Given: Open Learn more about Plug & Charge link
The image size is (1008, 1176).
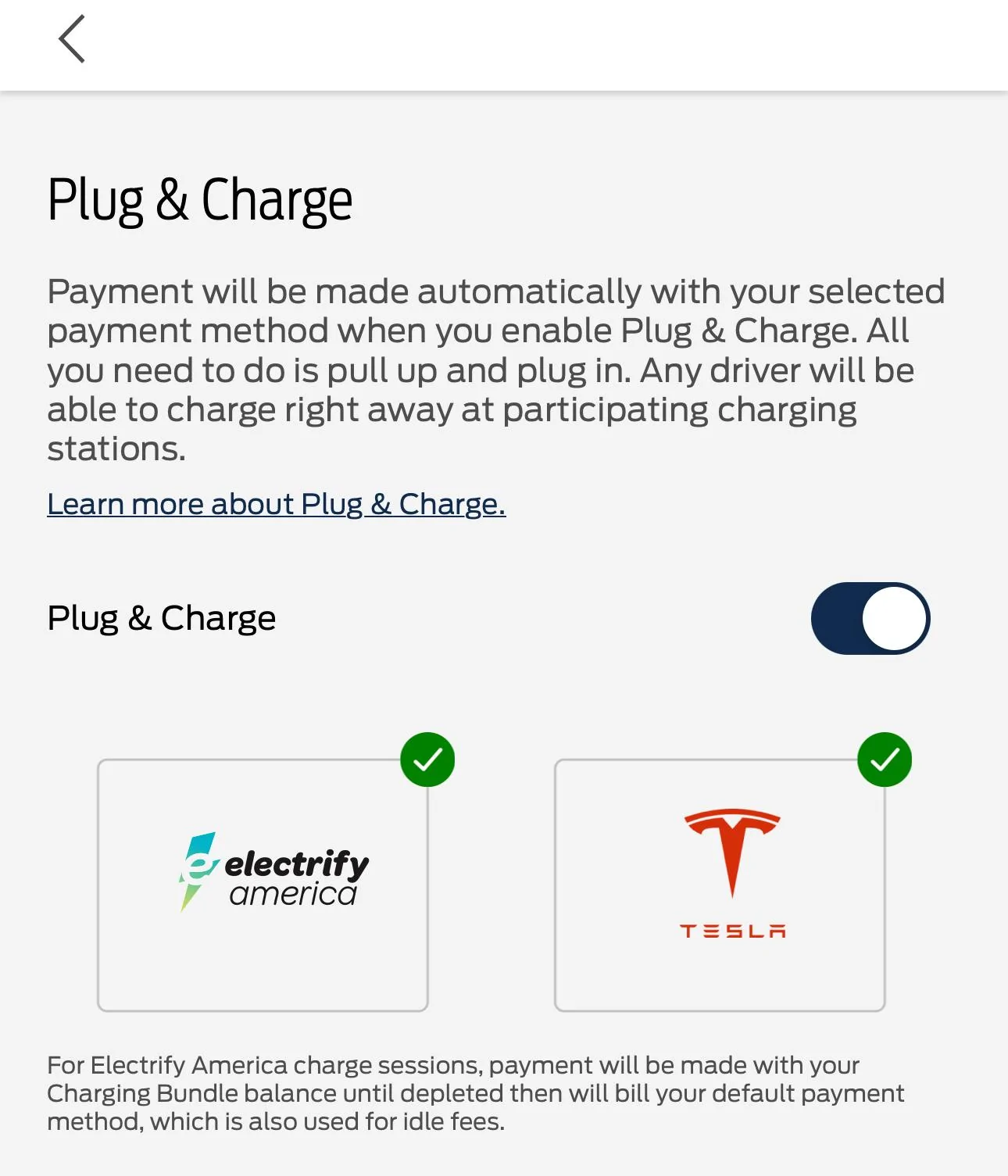Looking at the screenshot, I should 276,504.
